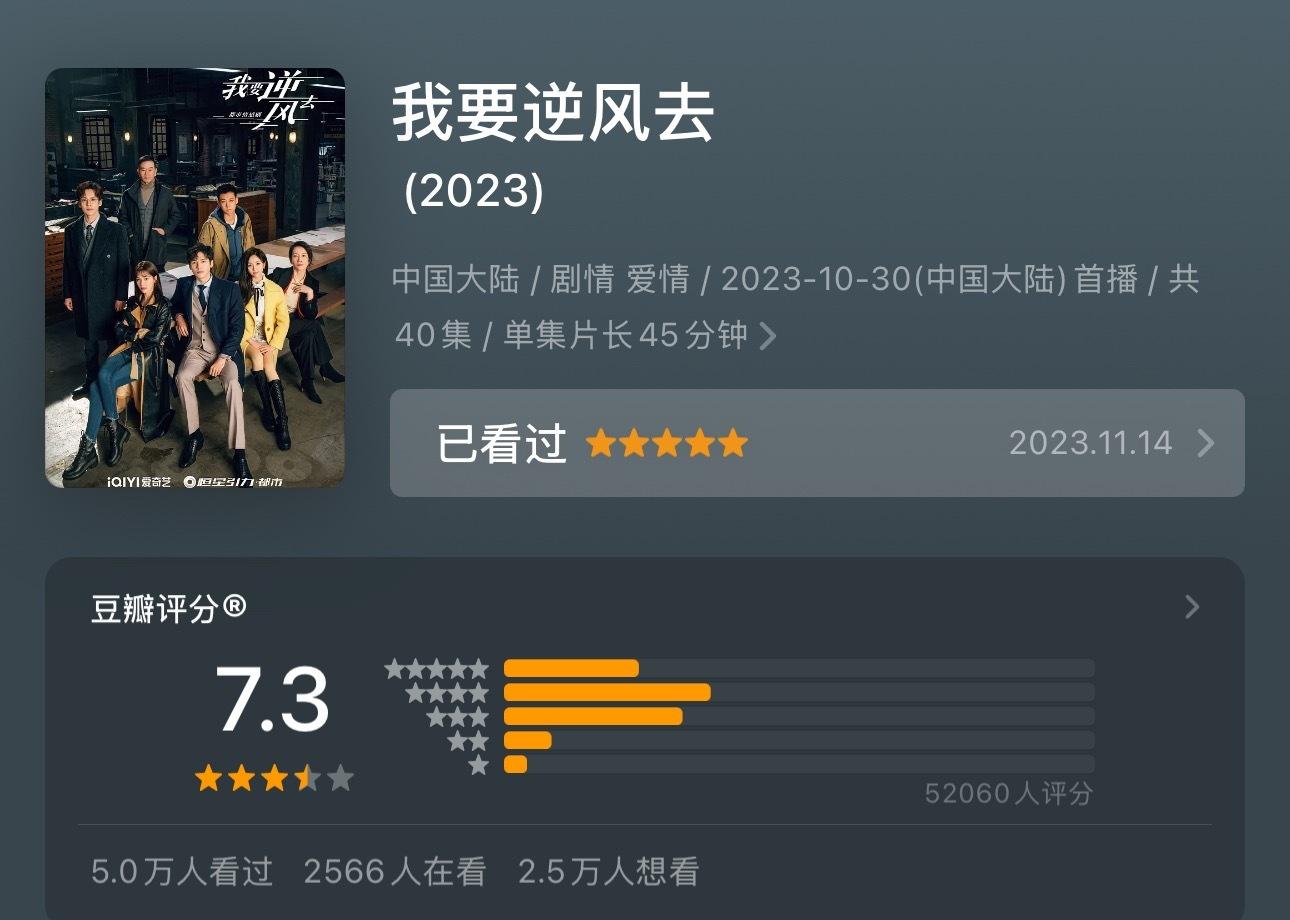Open the 豆瓣评分 rating details arrow
Screen dimensions: 1290x920
coord(1191,607)
